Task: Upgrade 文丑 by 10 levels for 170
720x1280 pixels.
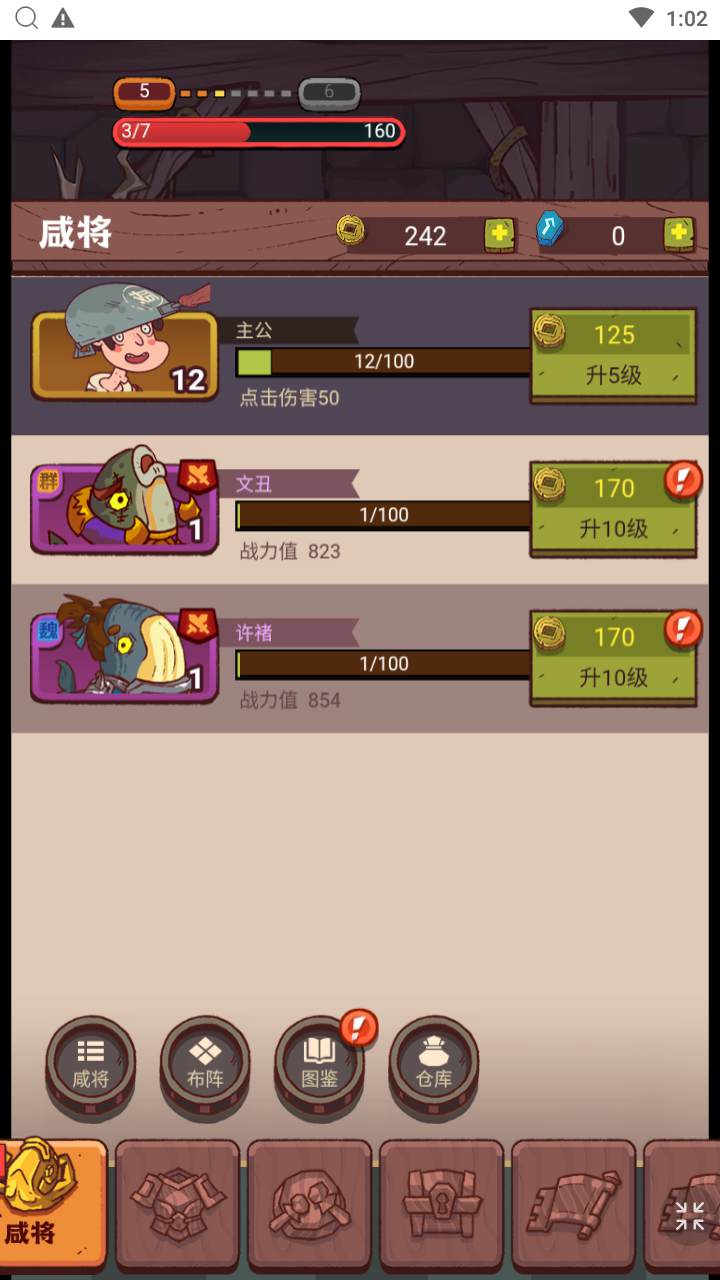Action: tap(613, 508)
